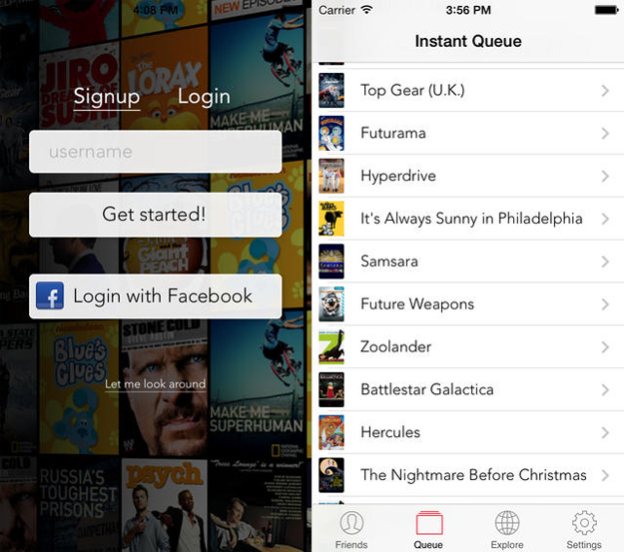Viewport: 624px width, 552px height.
Task: Switch to the Signup tab
Action: [x=106, y=97]
